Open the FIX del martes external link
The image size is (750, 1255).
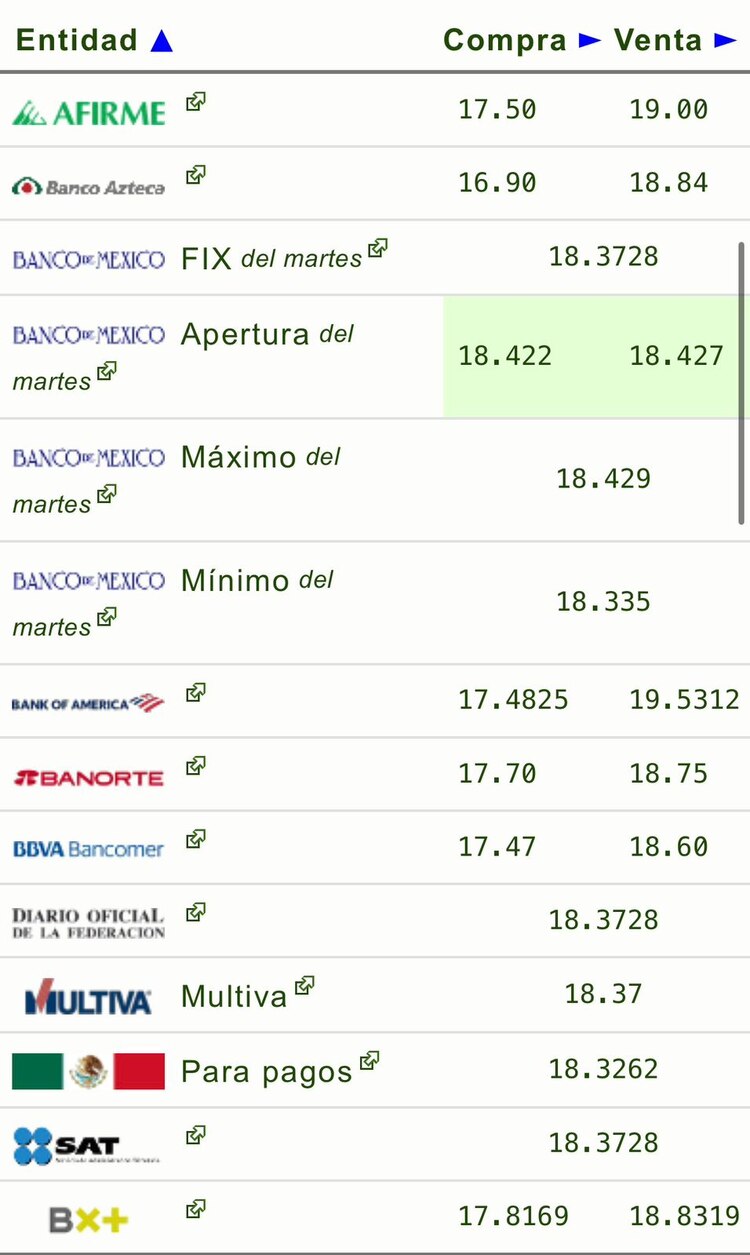[x=376, y=247]
